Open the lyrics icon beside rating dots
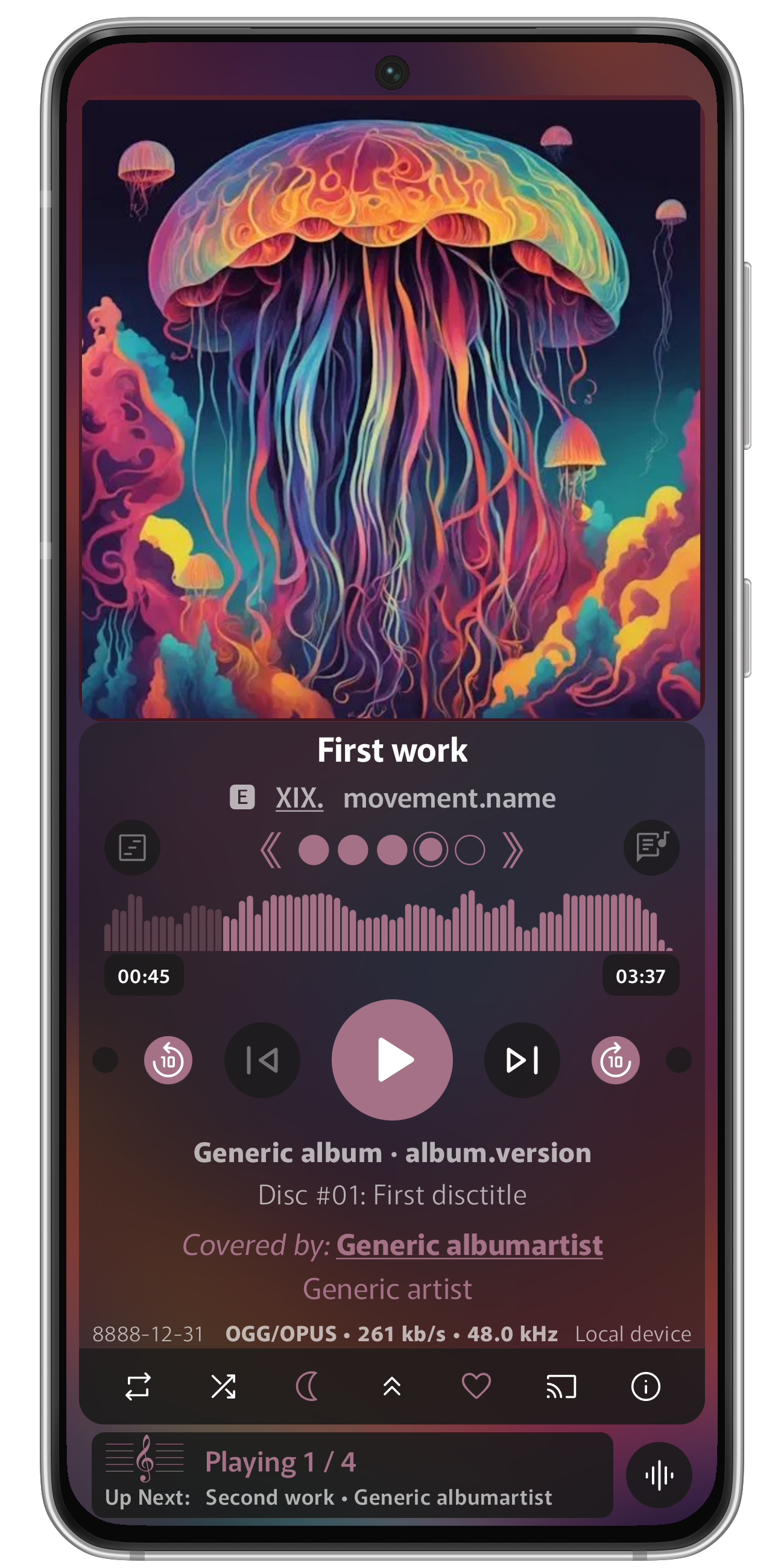 (x=651, y=847)
